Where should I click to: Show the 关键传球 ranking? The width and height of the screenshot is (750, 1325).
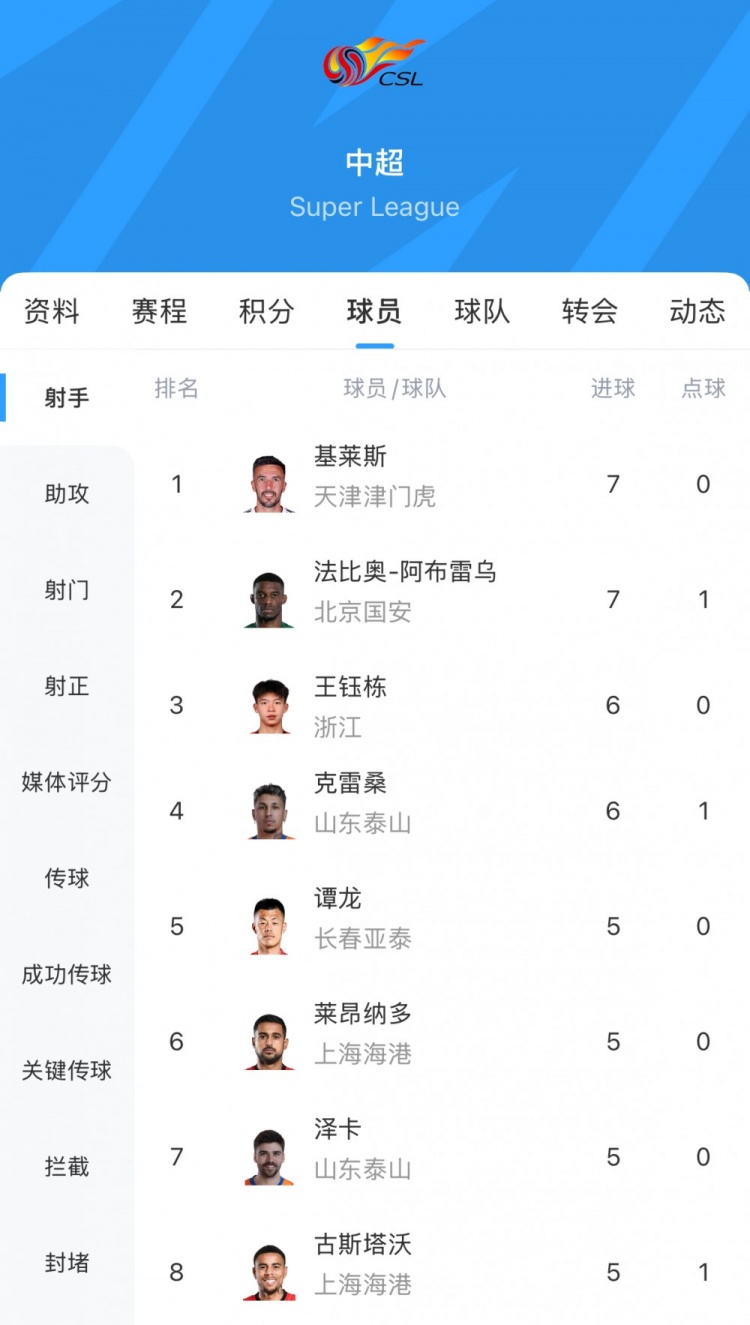coord(67,1070)
